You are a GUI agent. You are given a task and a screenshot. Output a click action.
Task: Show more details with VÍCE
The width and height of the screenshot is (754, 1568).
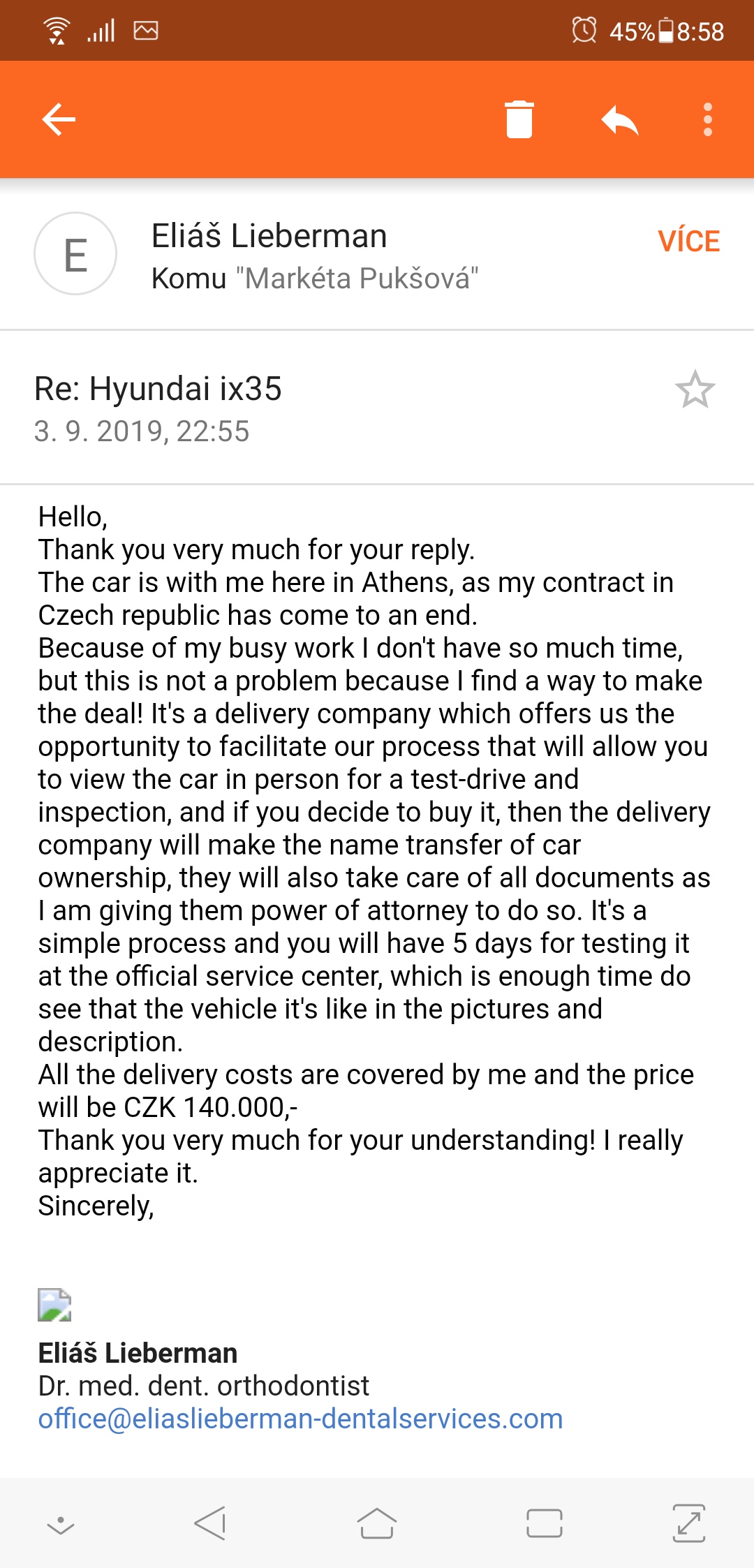688,242
